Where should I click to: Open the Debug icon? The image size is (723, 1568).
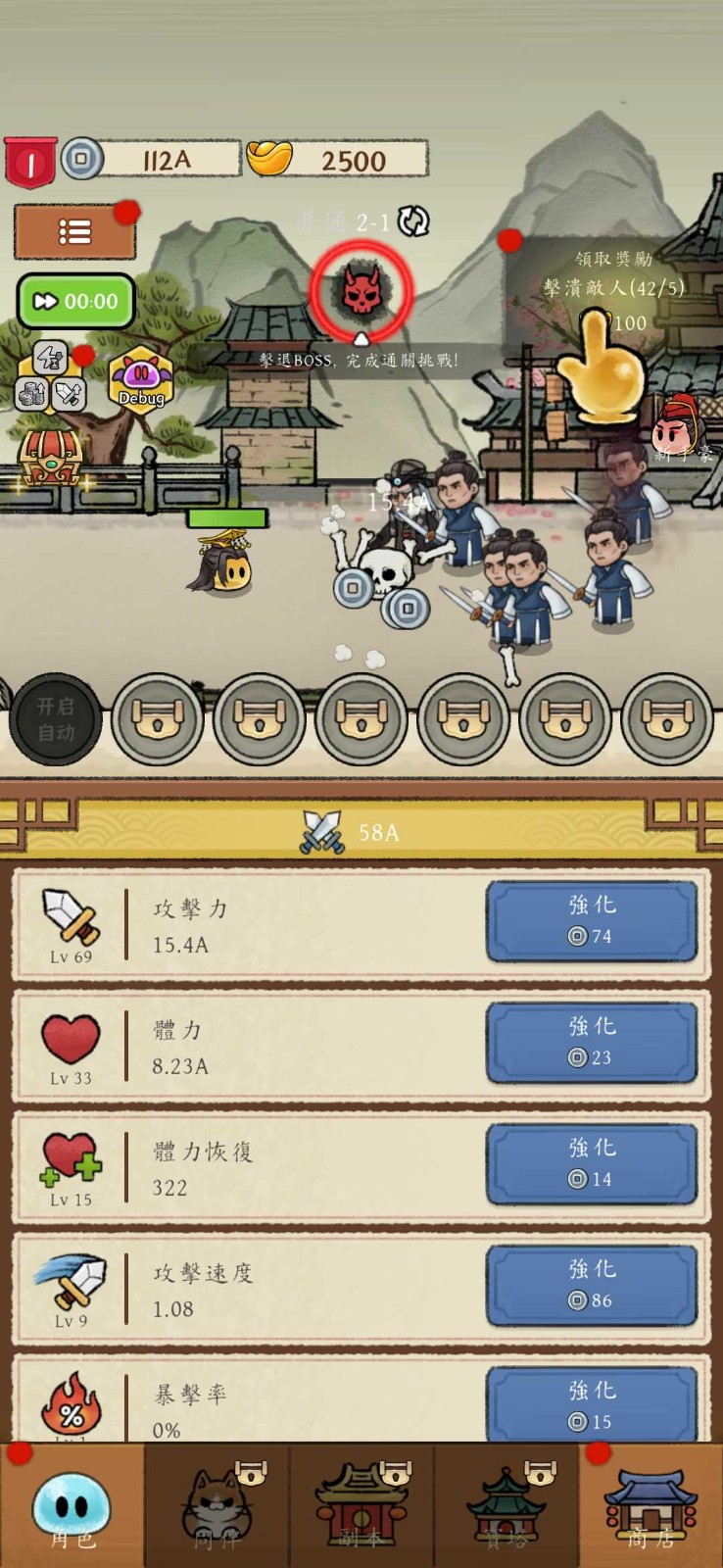coord(141,380)
